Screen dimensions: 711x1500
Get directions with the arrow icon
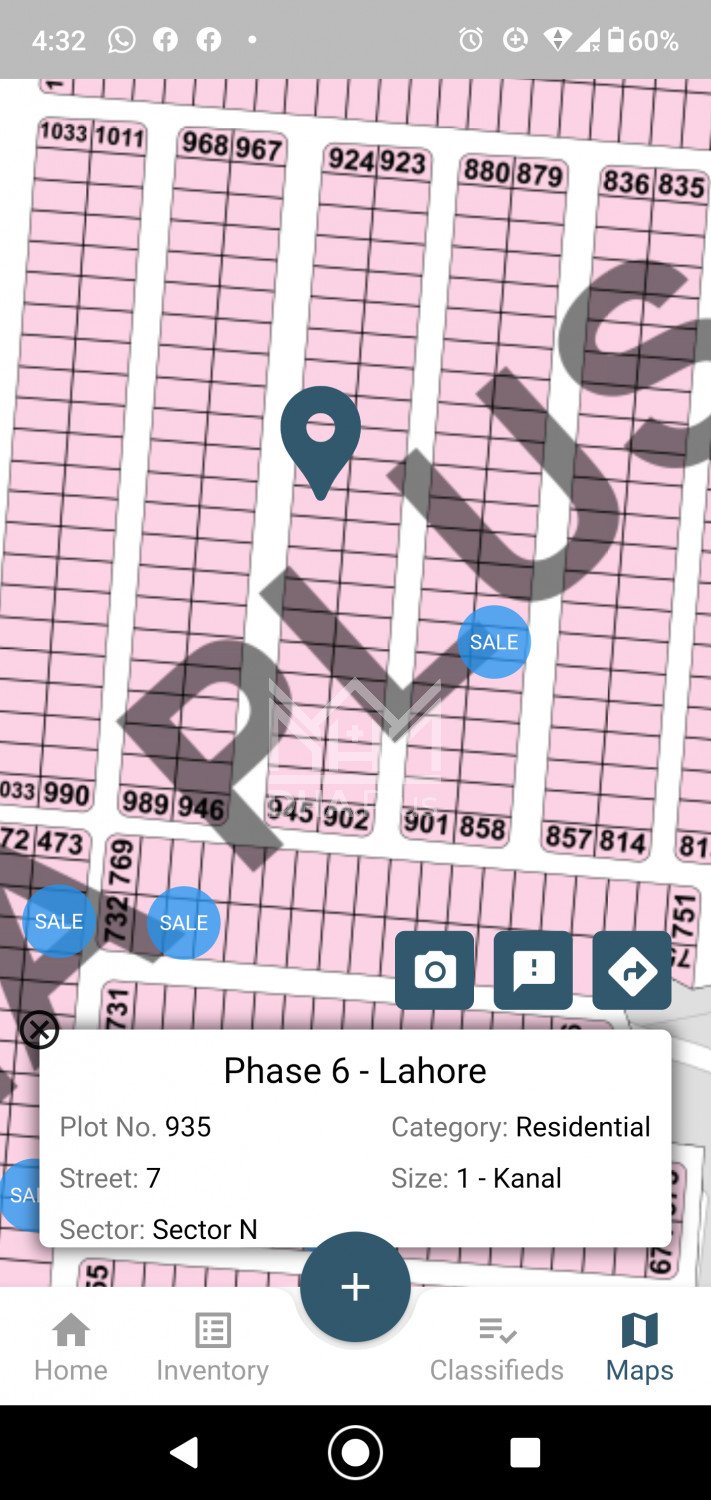tap(632, 970)
